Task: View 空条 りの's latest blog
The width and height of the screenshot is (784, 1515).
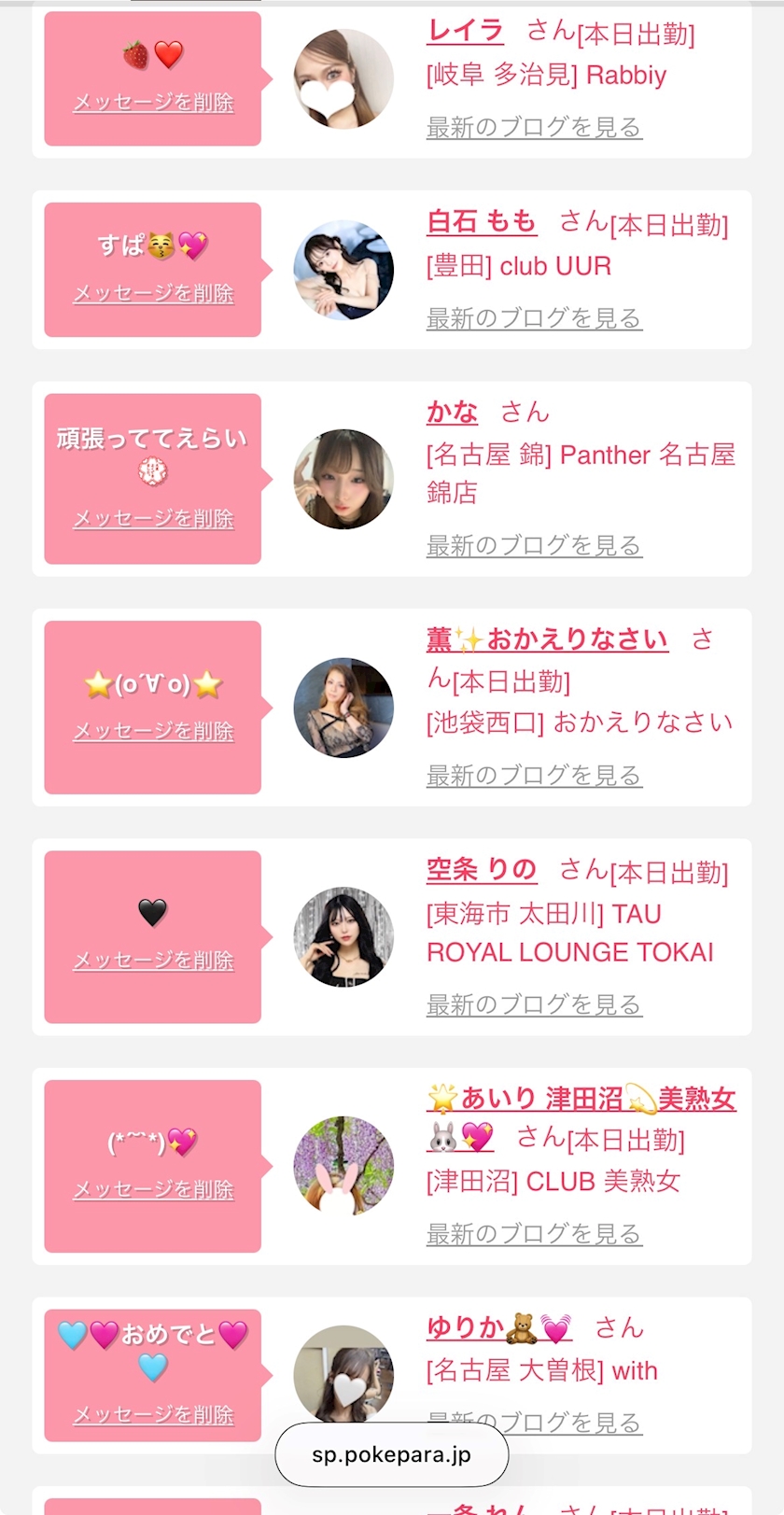Action: [534, 1005]
